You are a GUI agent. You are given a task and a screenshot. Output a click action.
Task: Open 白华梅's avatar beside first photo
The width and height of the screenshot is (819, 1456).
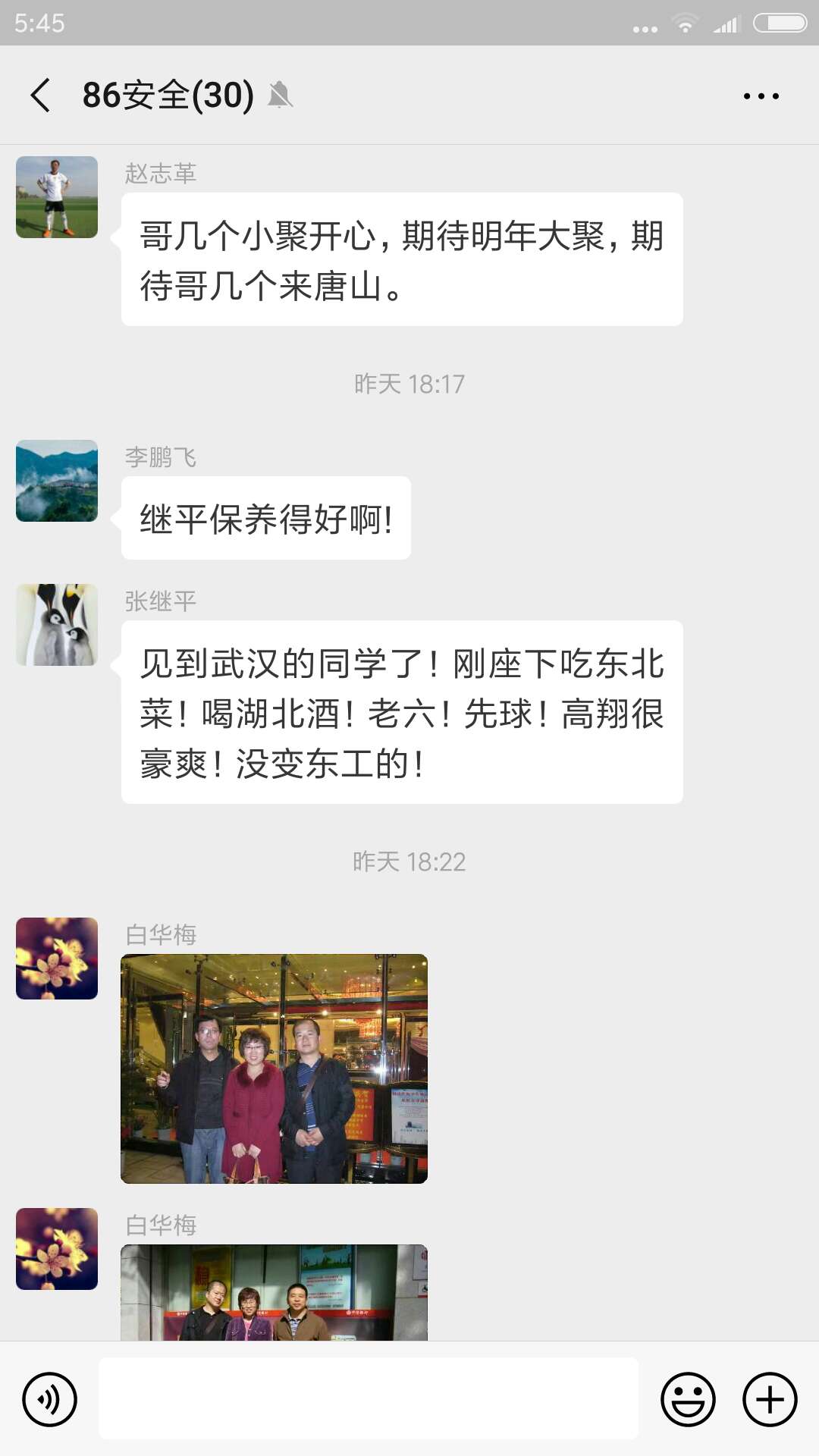[57, 959]
